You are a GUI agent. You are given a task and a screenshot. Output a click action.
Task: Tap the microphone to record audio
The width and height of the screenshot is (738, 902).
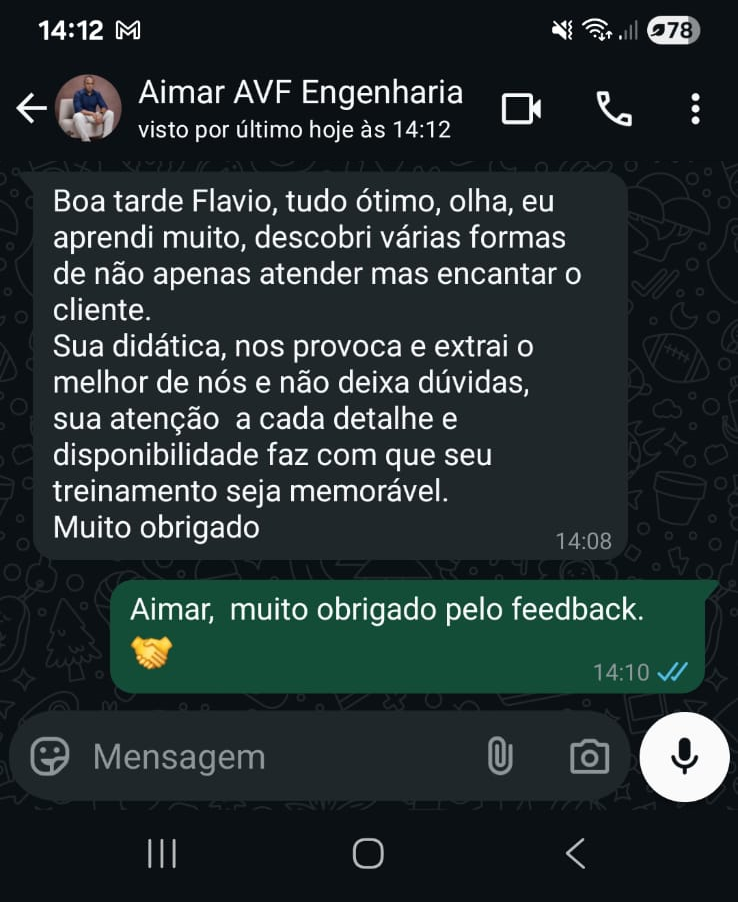[x=685, y=757]
